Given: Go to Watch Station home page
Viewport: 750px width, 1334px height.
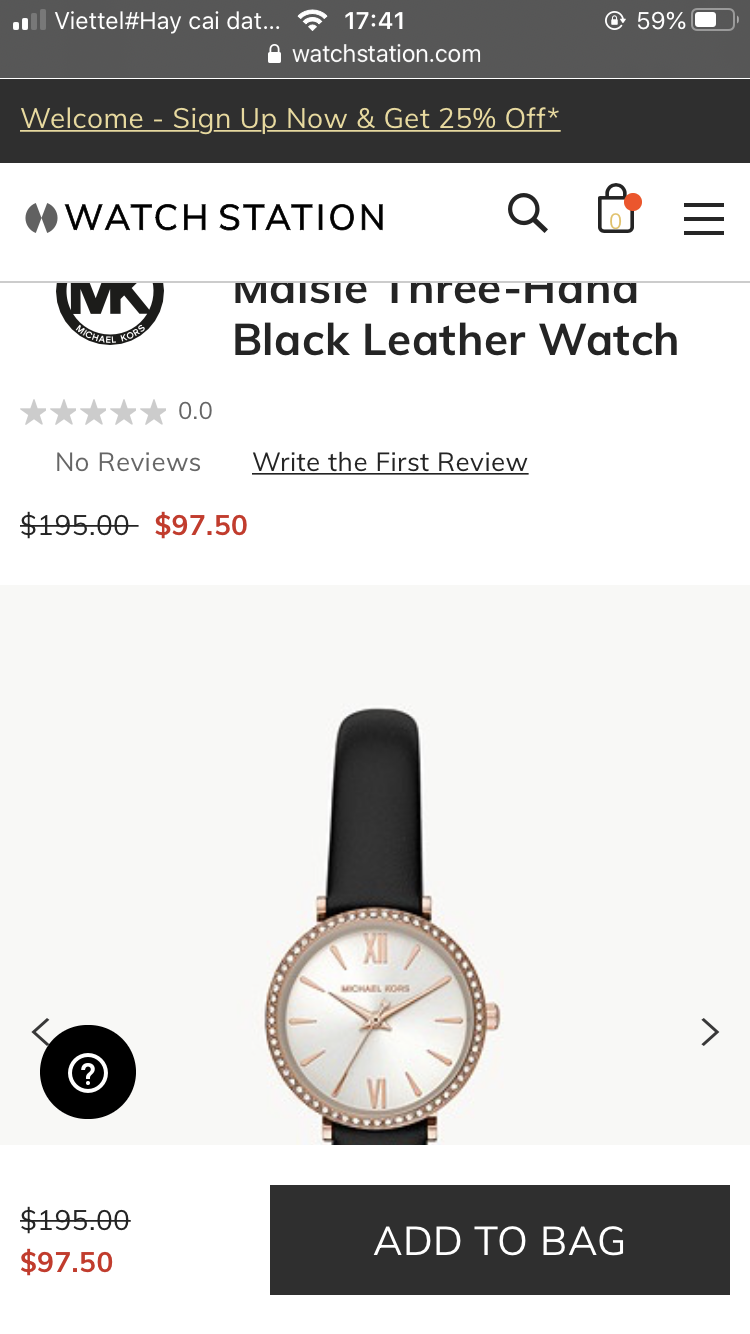Looking at the screenshot, I should (205, 217).
